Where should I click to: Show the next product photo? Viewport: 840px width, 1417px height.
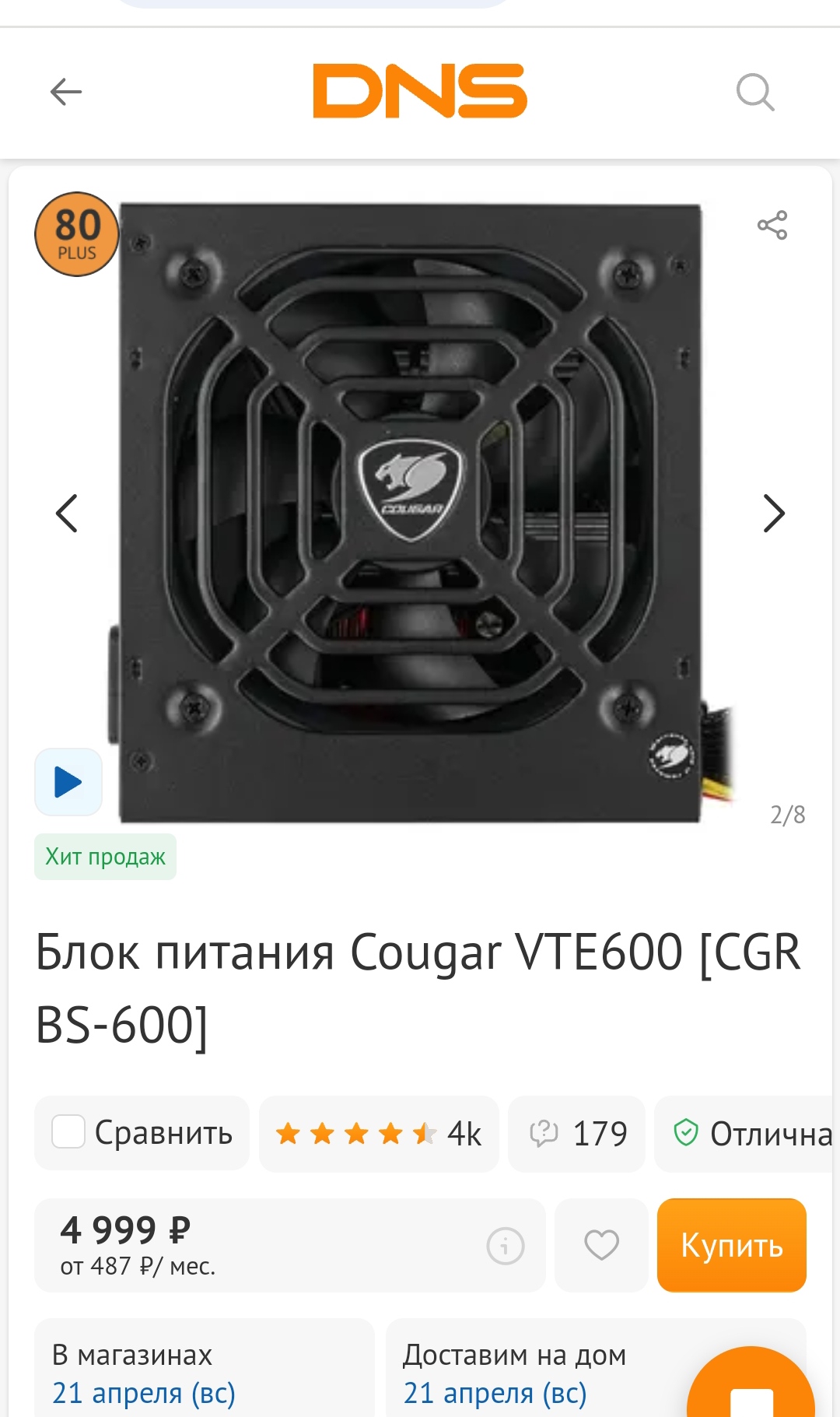click(774, 514)
